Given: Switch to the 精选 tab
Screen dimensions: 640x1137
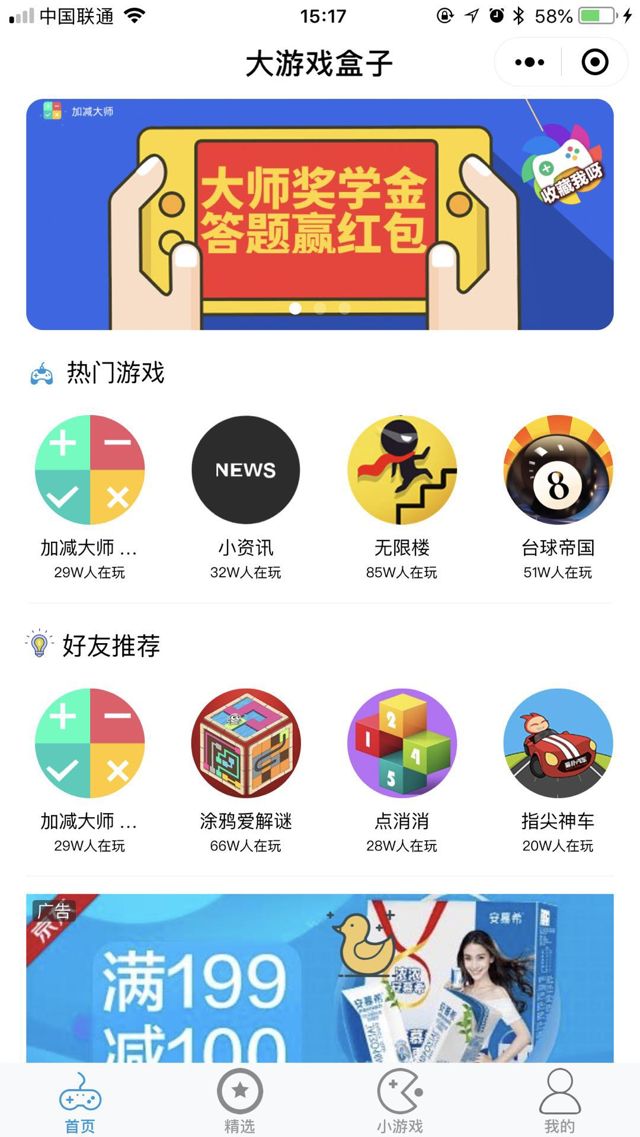Looking at the screenshot, I should 240,1100.
